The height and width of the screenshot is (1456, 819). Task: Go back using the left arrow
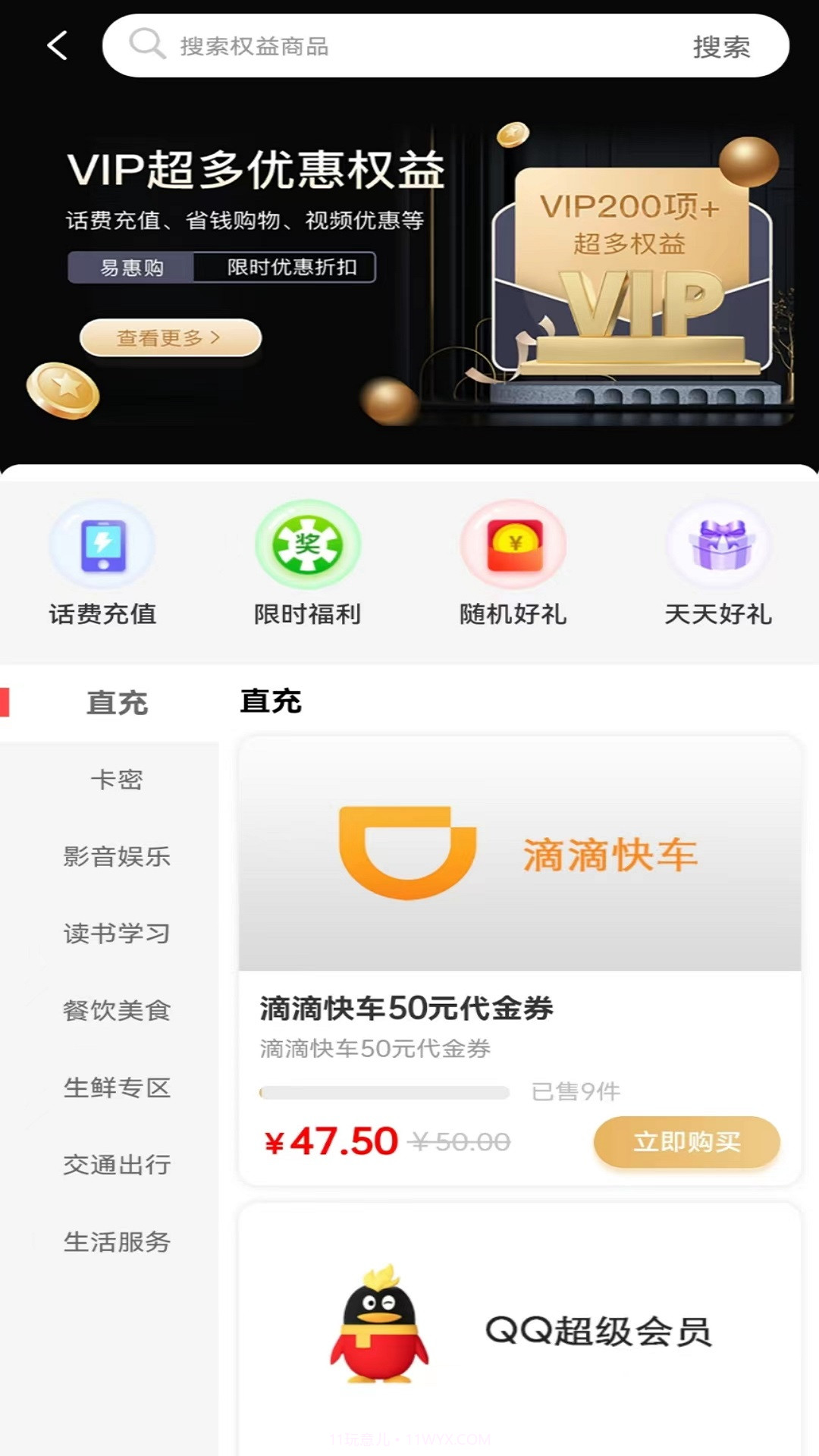(57, 45)
